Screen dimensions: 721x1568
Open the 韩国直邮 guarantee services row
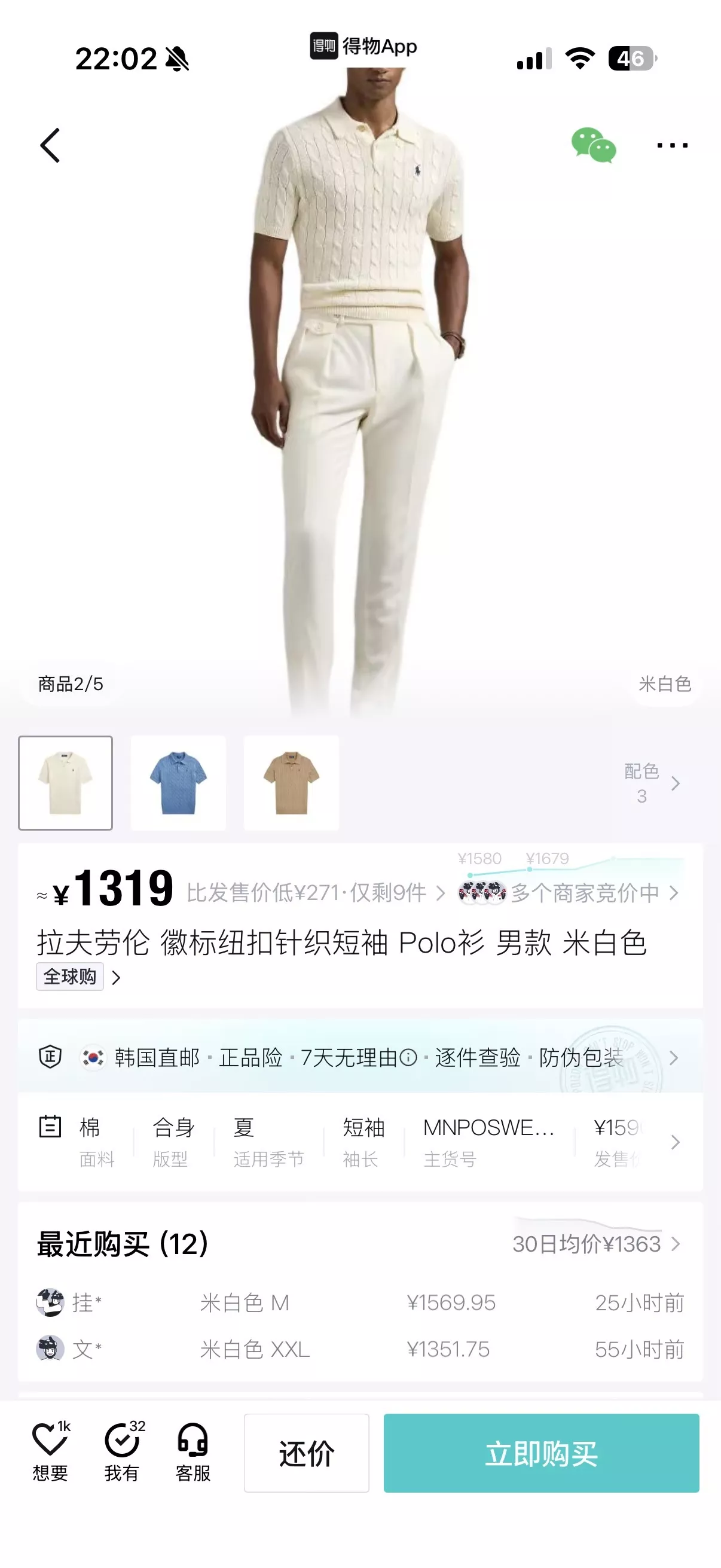(360, 1057)
